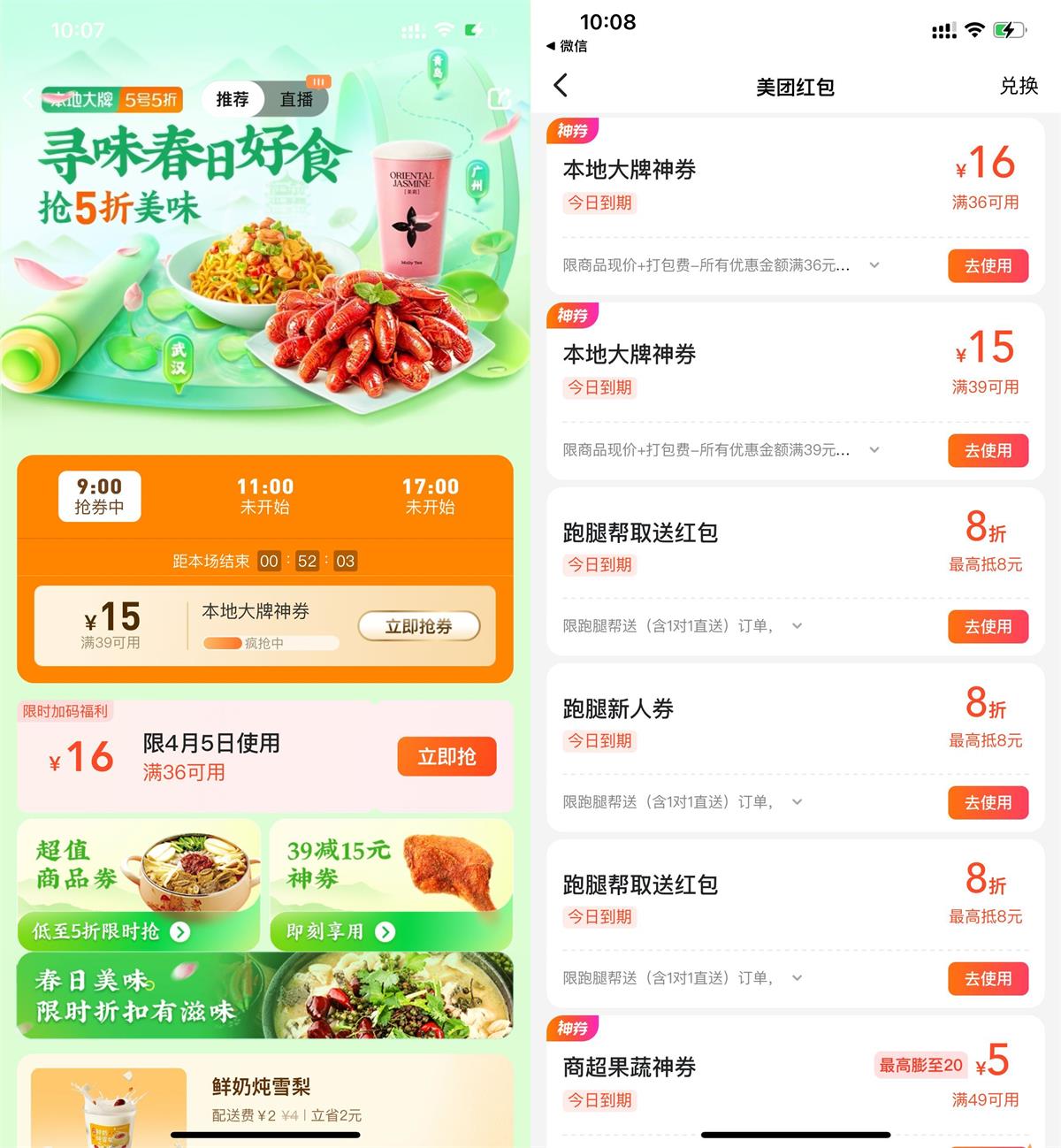Grab the coupon with 立即抢券
Image resolution: width=1061 pixels, height=1148 pixels.
[418, 626]
